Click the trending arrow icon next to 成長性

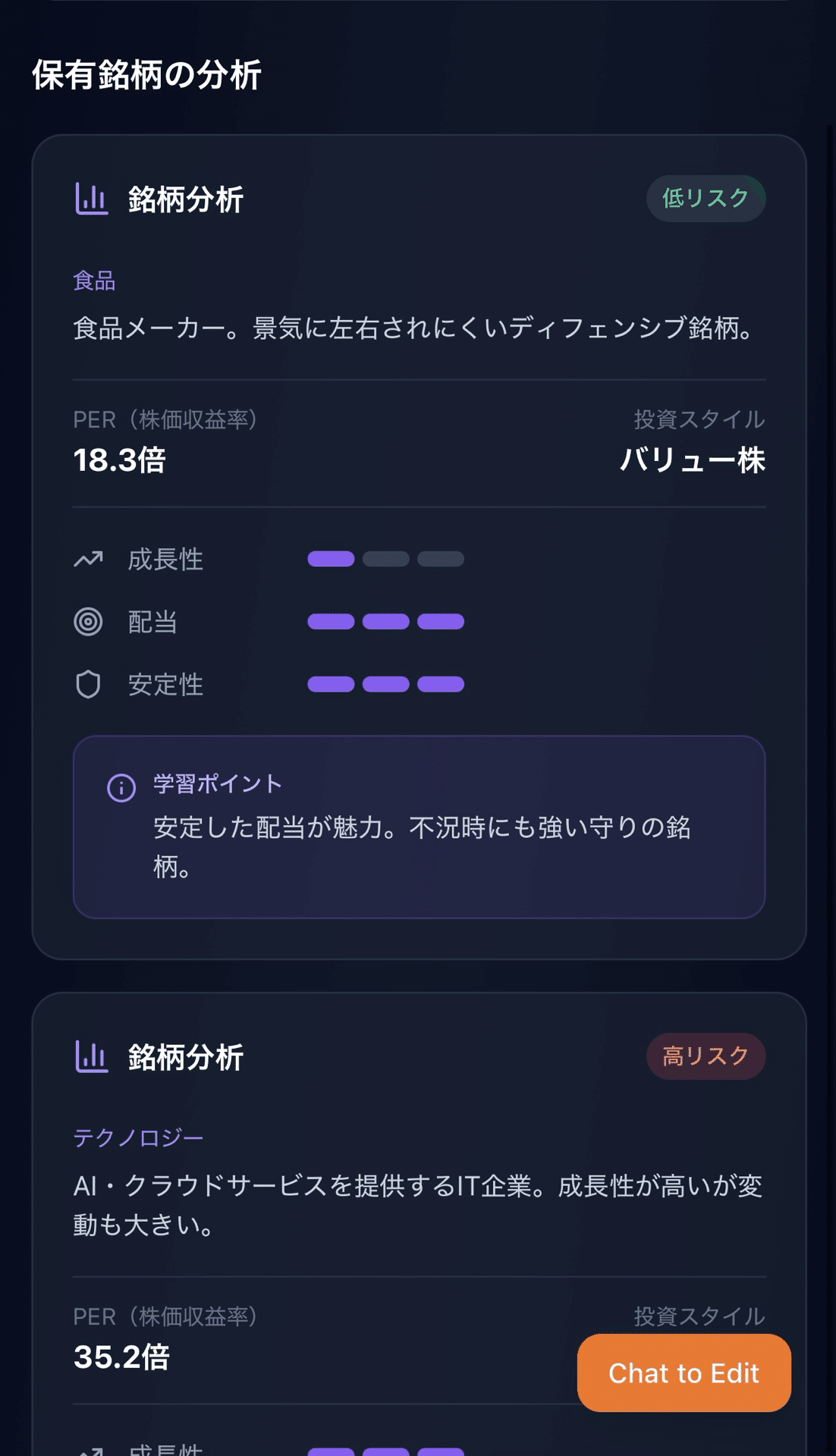(89, 559)
